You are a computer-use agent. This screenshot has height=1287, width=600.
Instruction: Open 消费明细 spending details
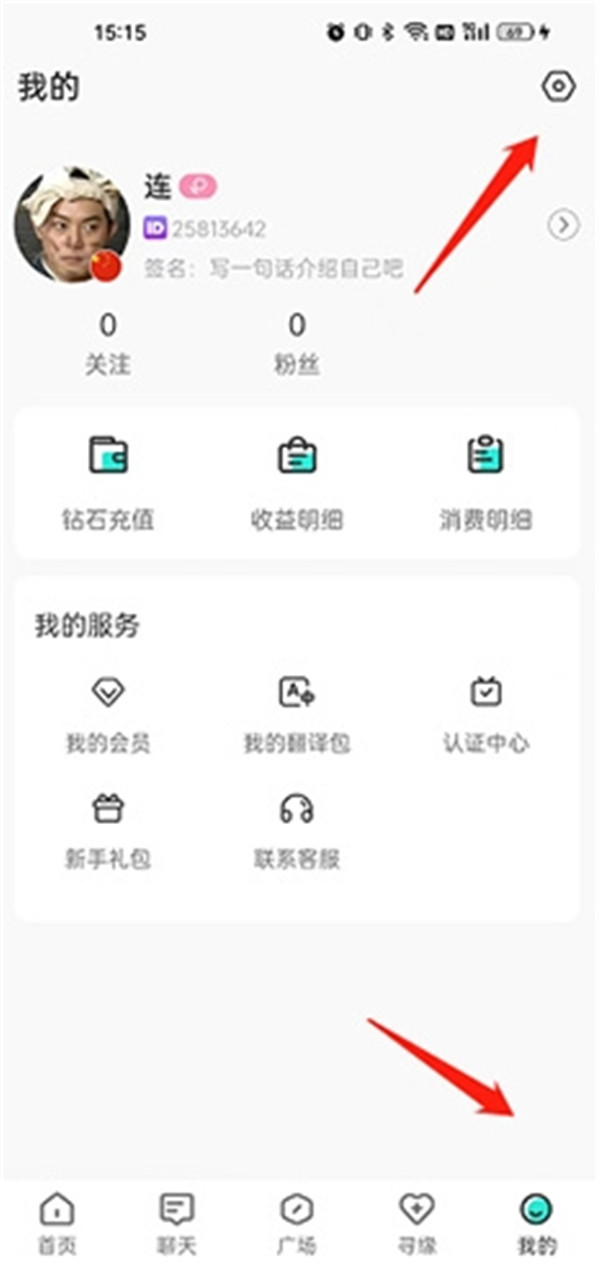tap(486, 481)
